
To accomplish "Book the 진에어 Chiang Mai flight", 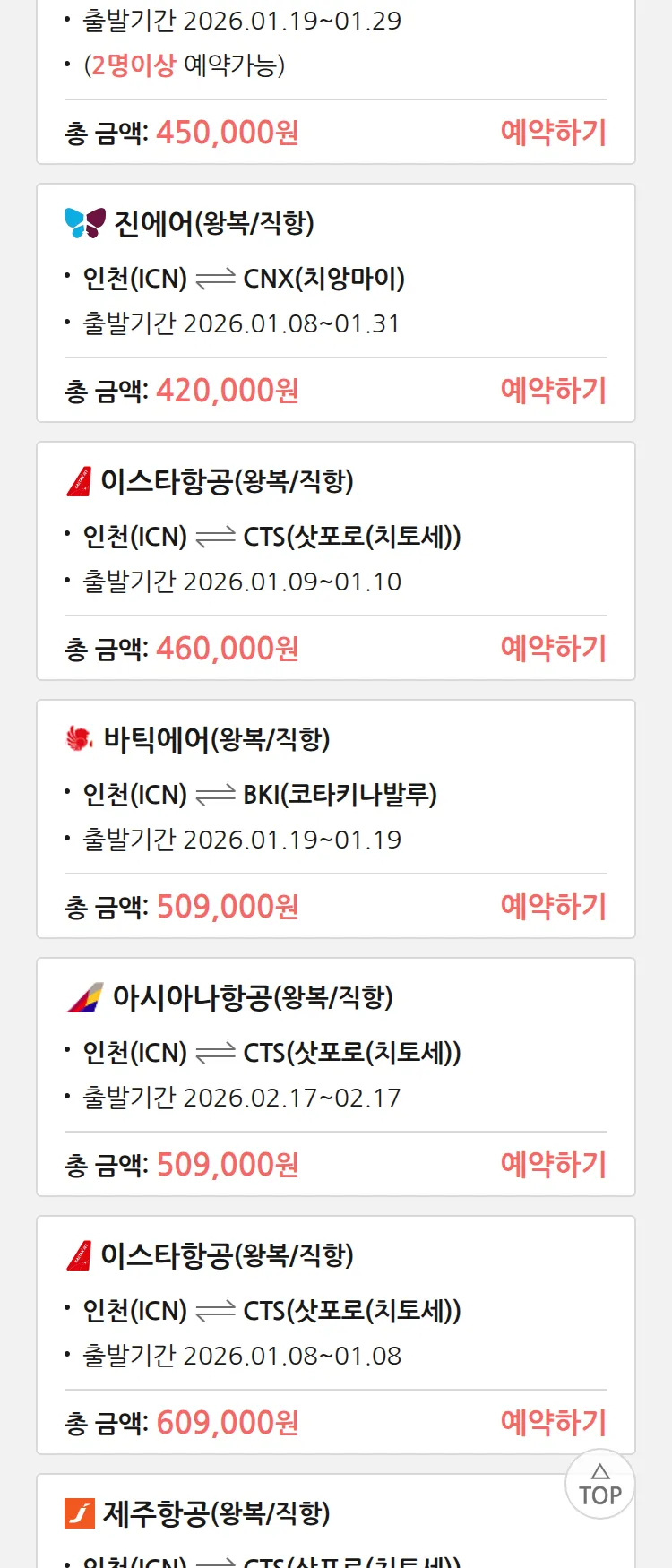I will [x=553, y=391].
